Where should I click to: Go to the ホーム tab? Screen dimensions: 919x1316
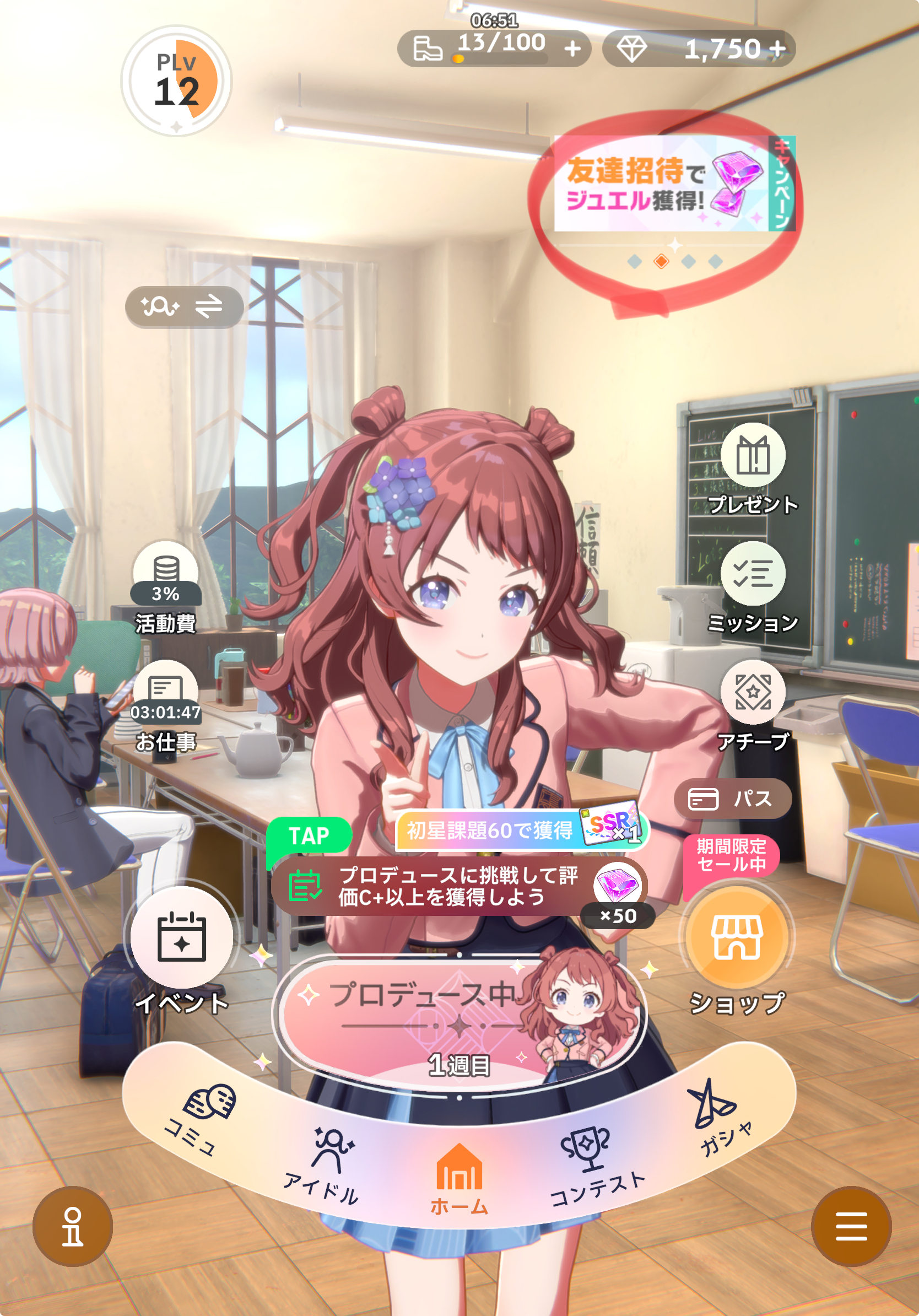[459, 1178]
